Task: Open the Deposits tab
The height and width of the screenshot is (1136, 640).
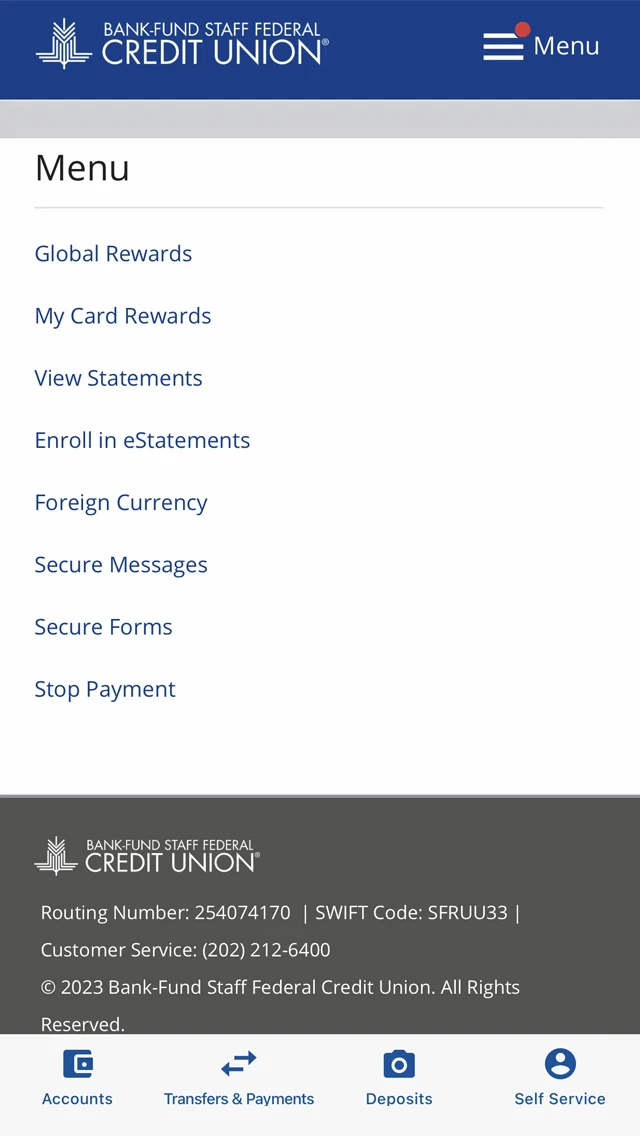Action: click(x=399, y=1078)
